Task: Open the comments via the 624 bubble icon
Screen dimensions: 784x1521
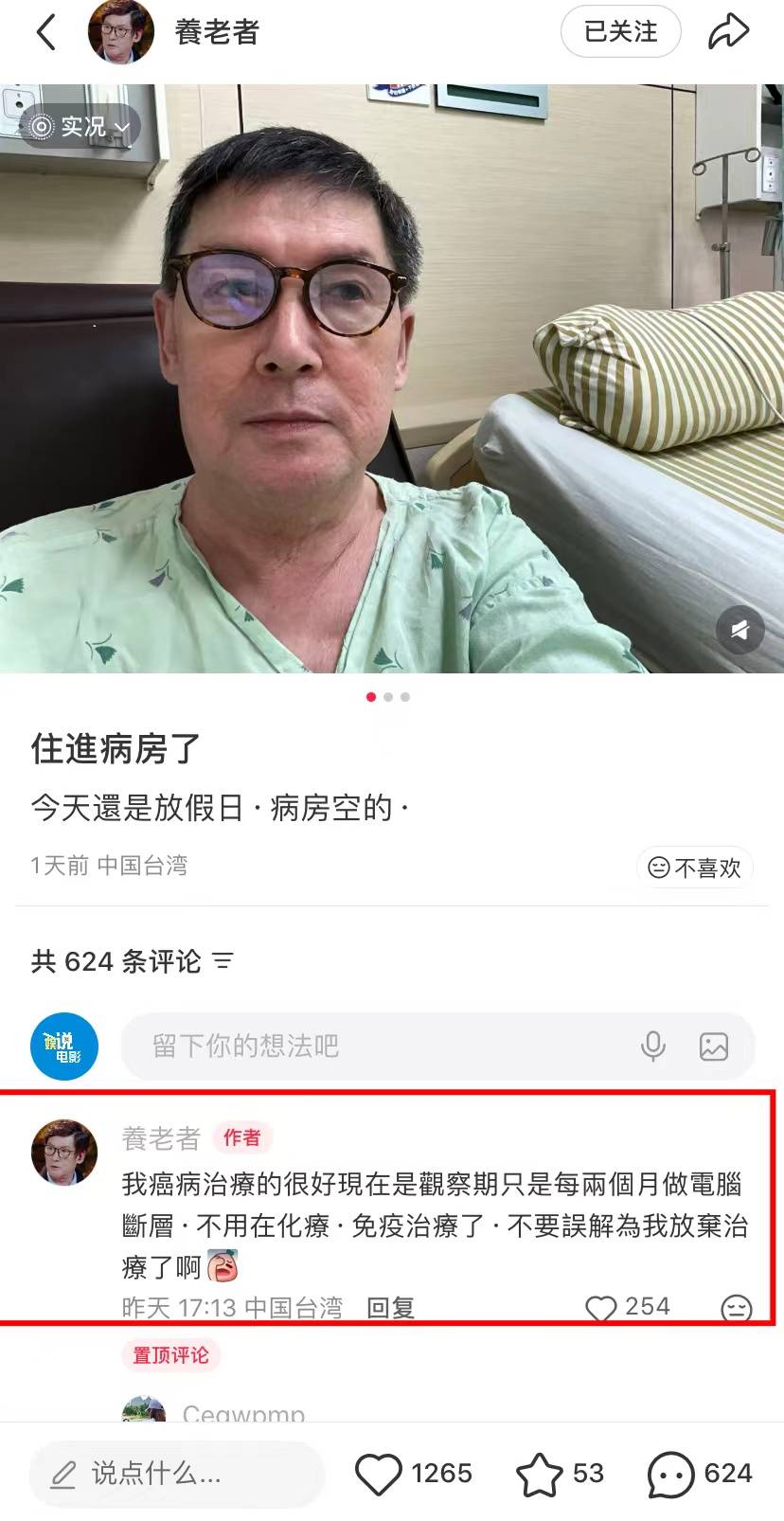Action: 670,1474
